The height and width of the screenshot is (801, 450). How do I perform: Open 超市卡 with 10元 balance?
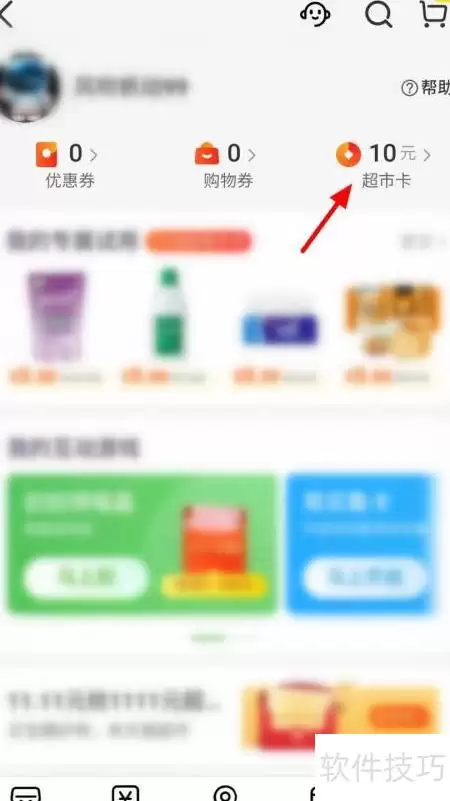384,165
